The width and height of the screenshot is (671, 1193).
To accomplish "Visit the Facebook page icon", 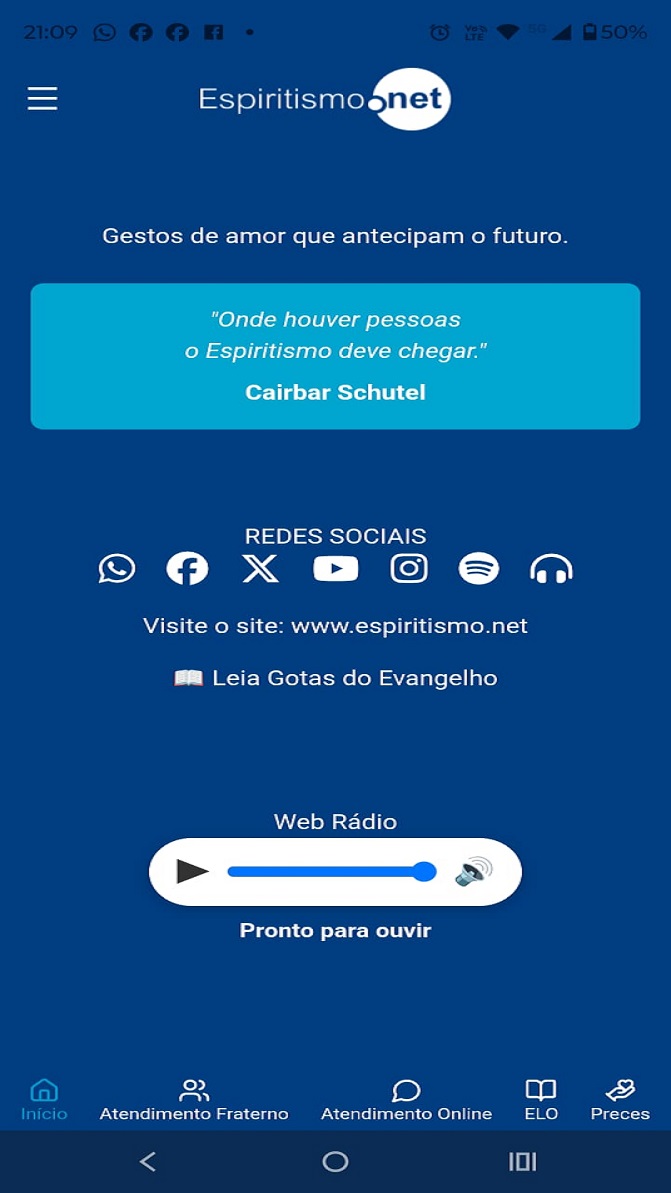I will (x=187, y=569).
